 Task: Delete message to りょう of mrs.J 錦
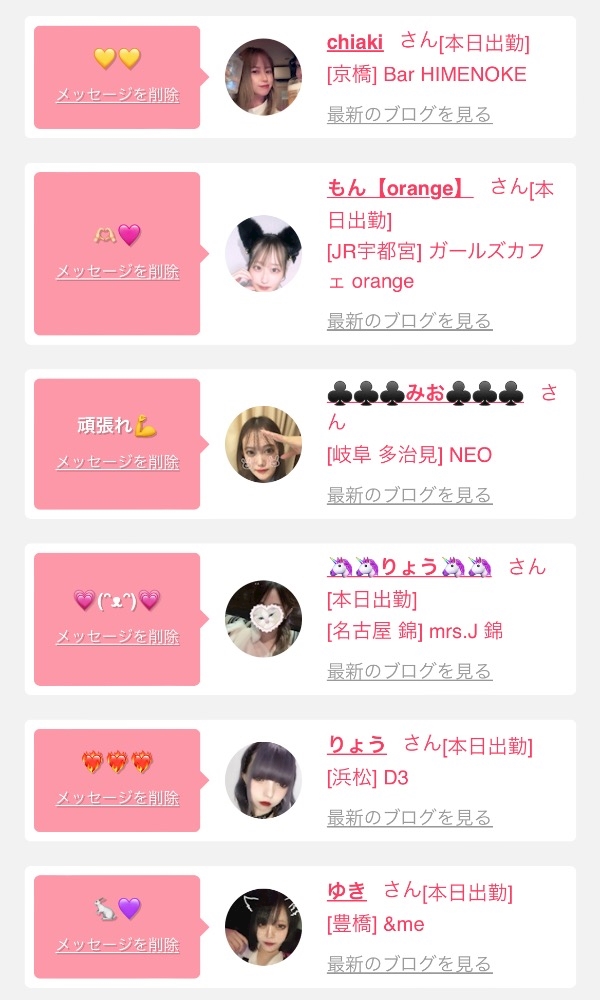(x=118, y=636)
